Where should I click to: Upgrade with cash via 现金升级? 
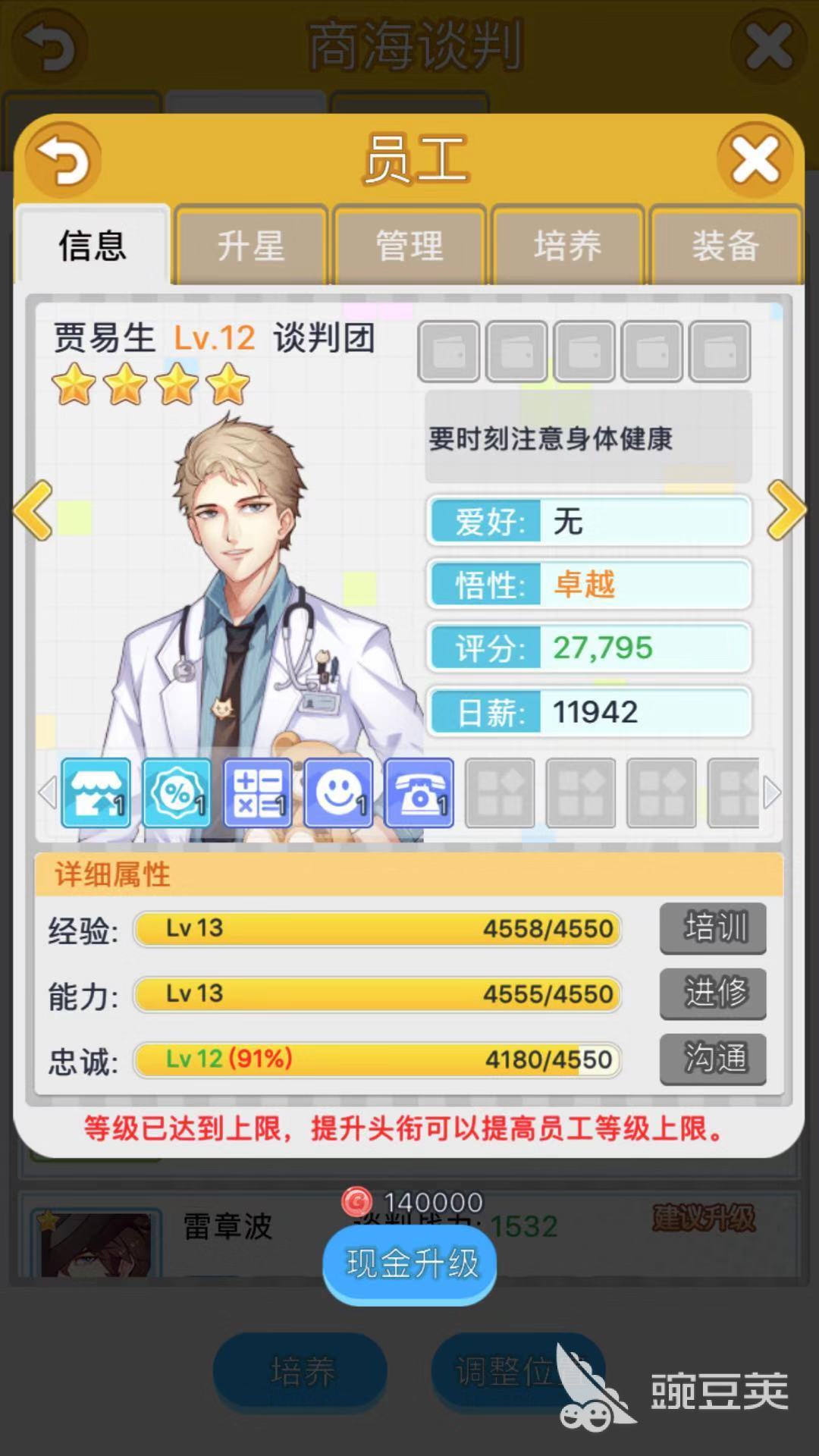(x=410, y=1264)
